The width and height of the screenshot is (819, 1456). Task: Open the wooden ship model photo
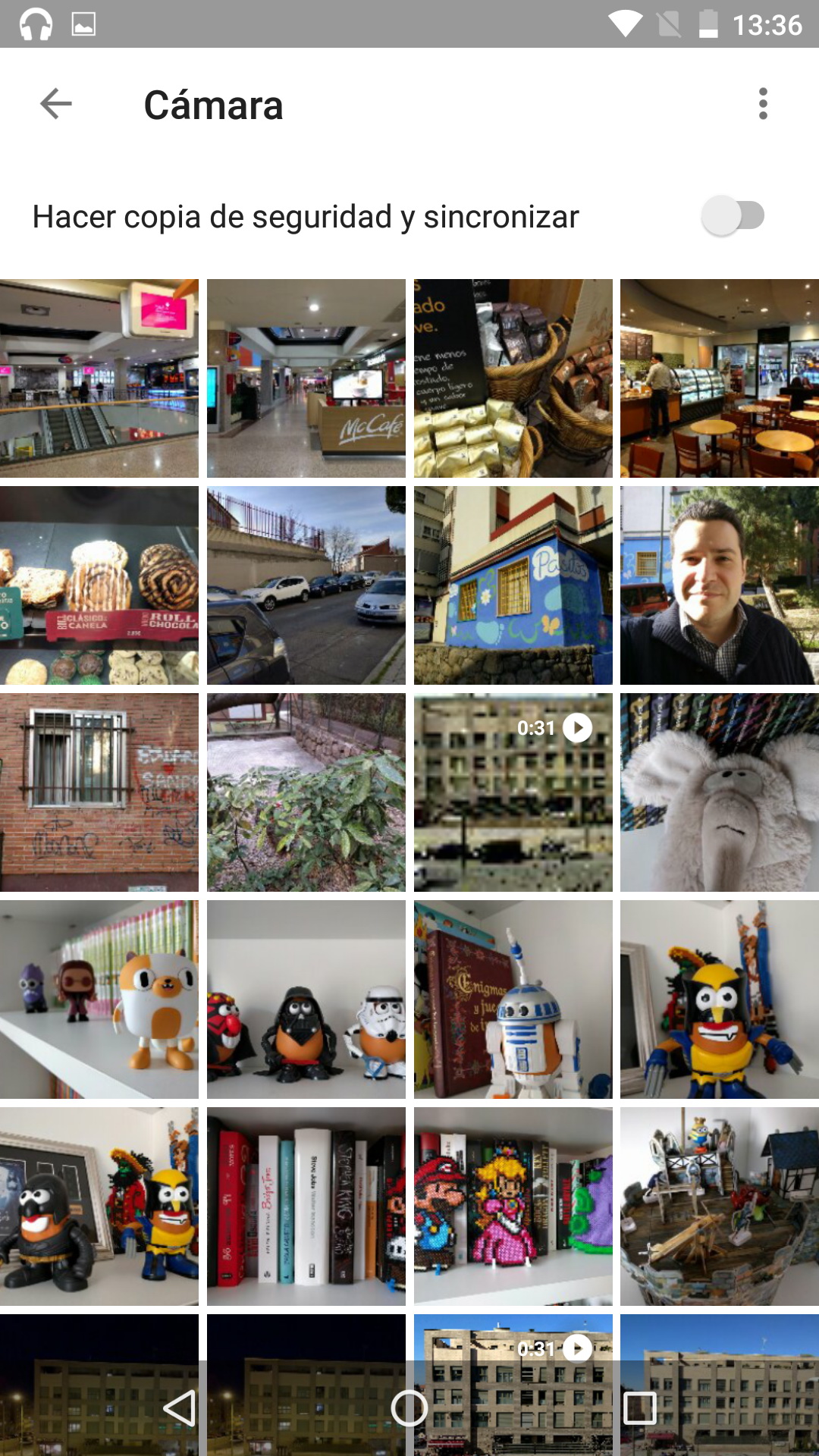(719, 1206)
